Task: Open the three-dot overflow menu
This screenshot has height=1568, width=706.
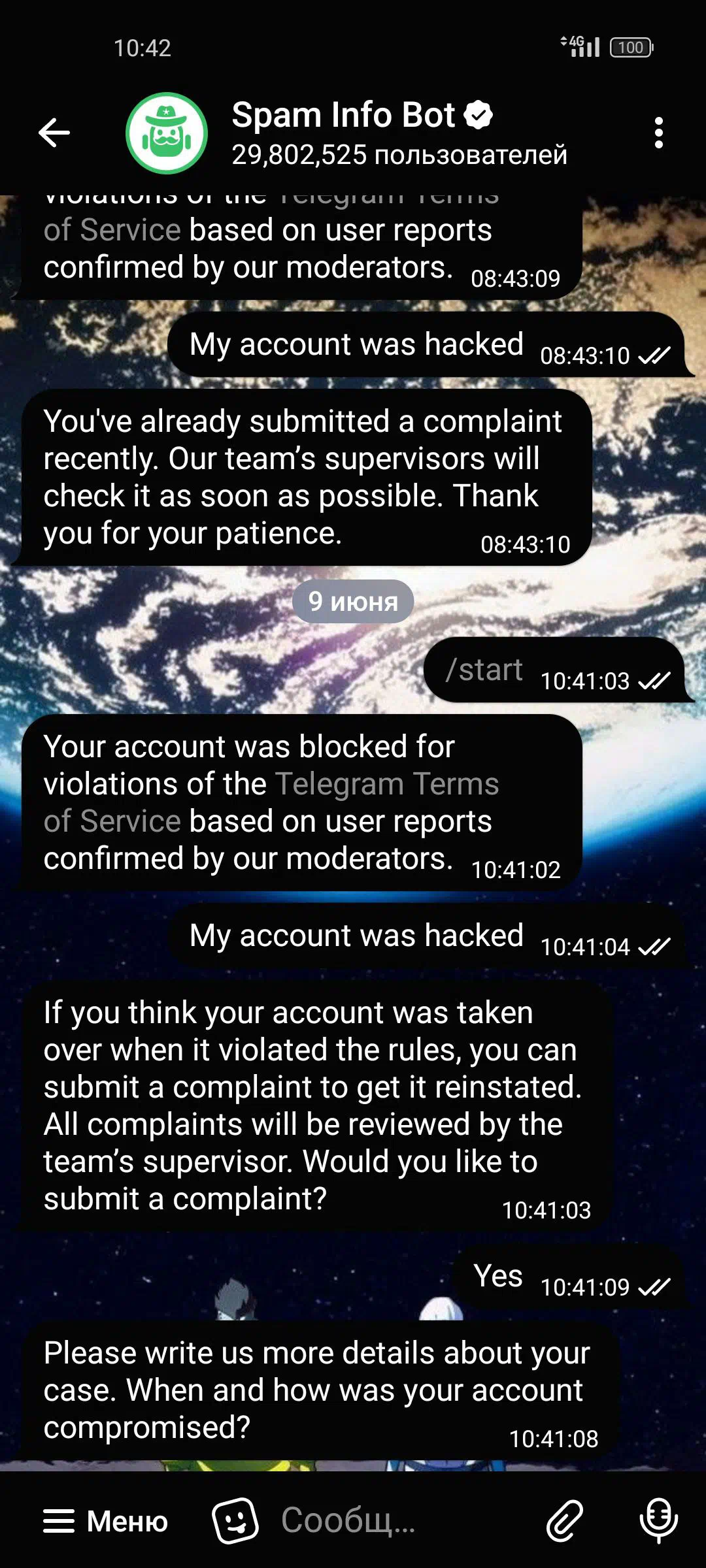Action: (x=658, y=133)
